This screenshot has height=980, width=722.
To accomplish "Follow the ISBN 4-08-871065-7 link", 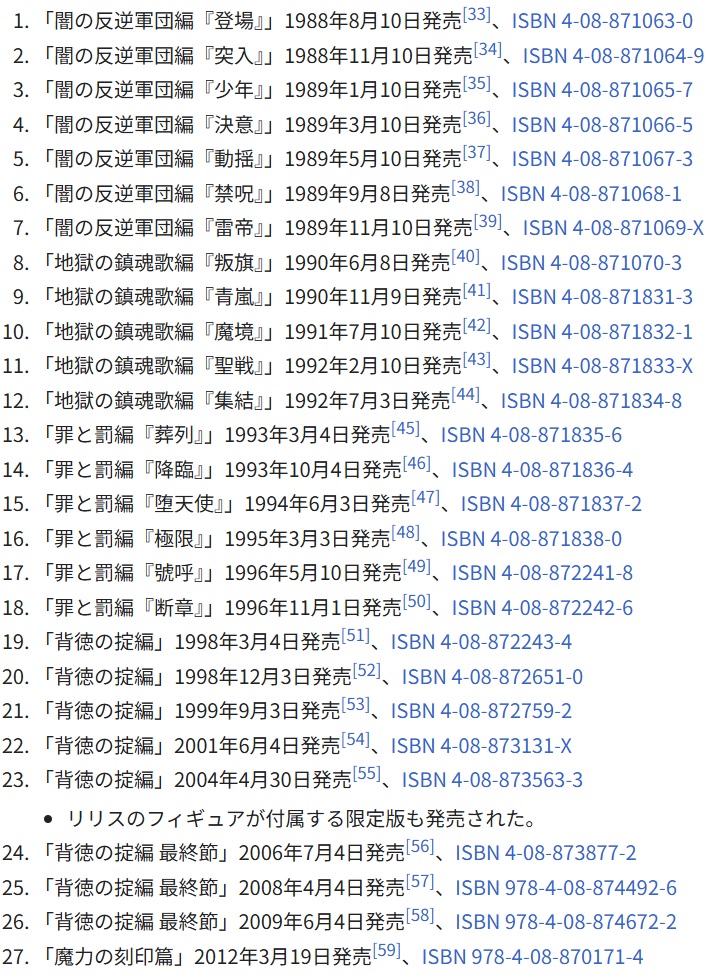I will click(x=601, y=90).
